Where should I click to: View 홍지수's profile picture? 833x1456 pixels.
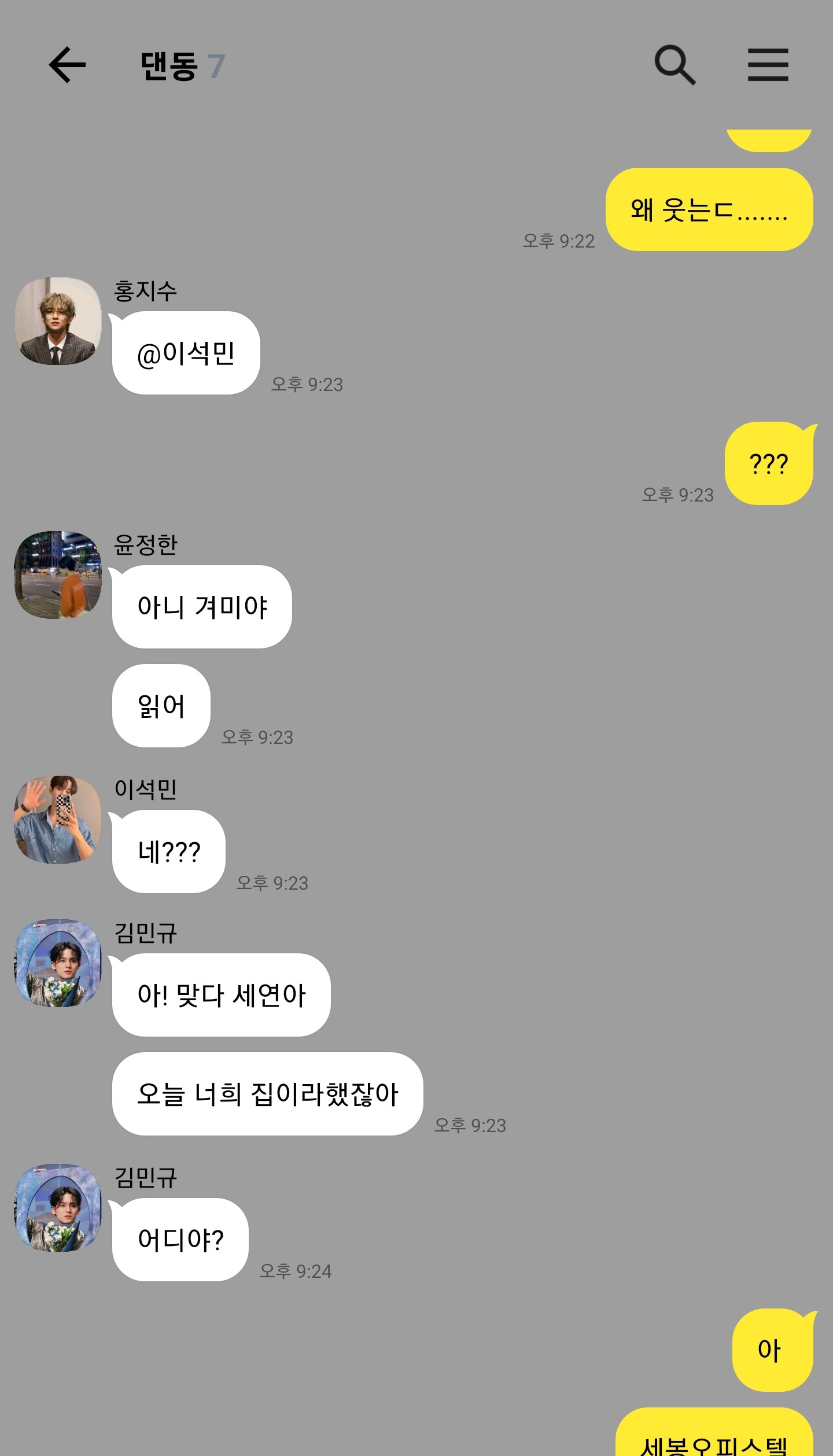coord(58,321)
